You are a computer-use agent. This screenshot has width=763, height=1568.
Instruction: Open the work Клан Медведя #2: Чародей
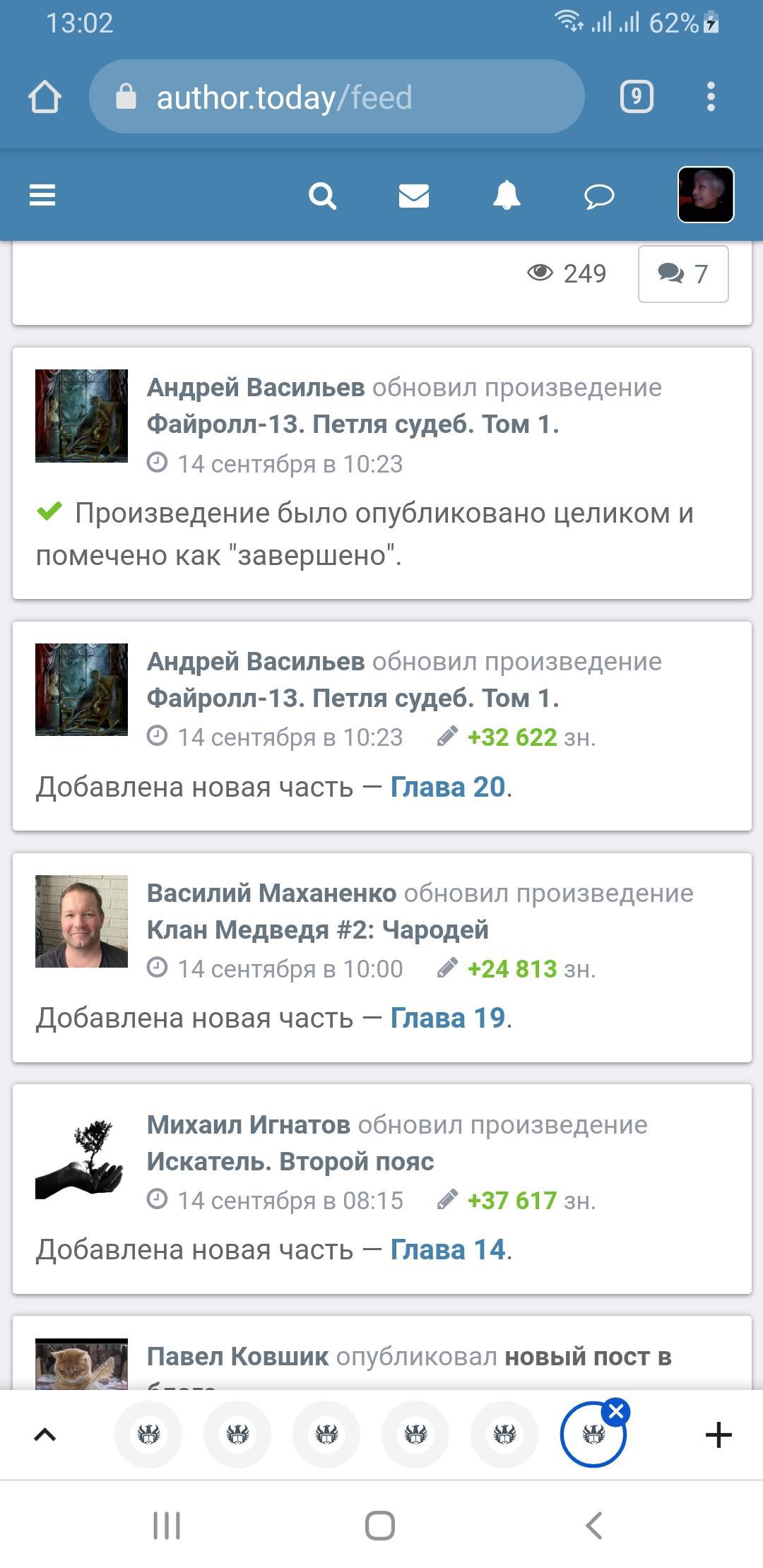[x=317, y=930]
